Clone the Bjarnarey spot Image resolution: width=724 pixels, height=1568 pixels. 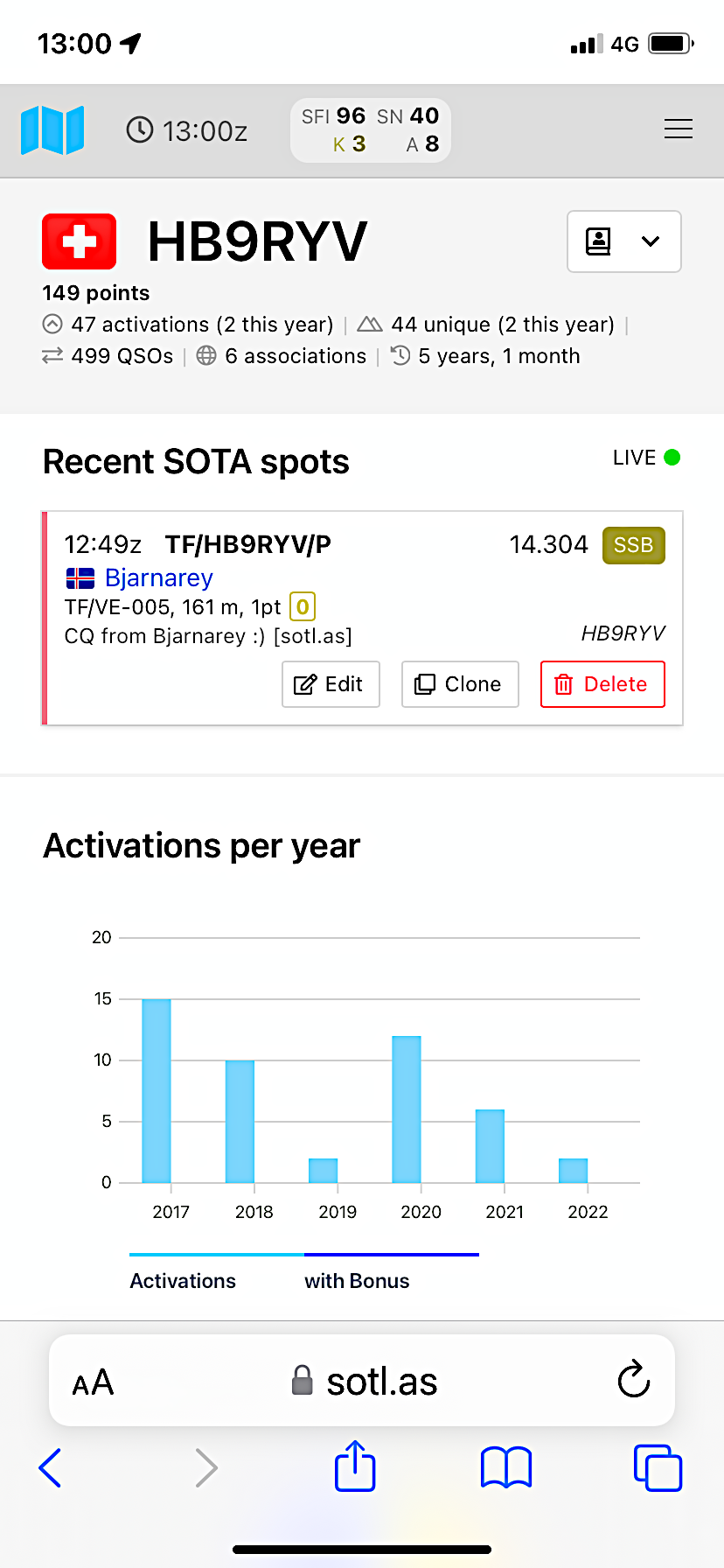[460, 684]
